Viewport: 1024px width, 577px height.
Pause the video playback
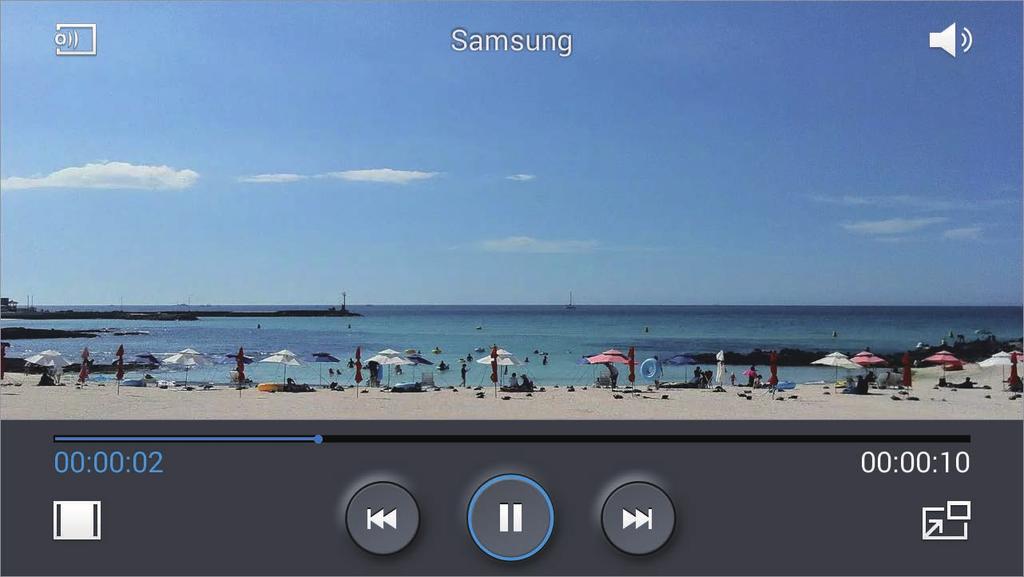(x=510, y=517)
